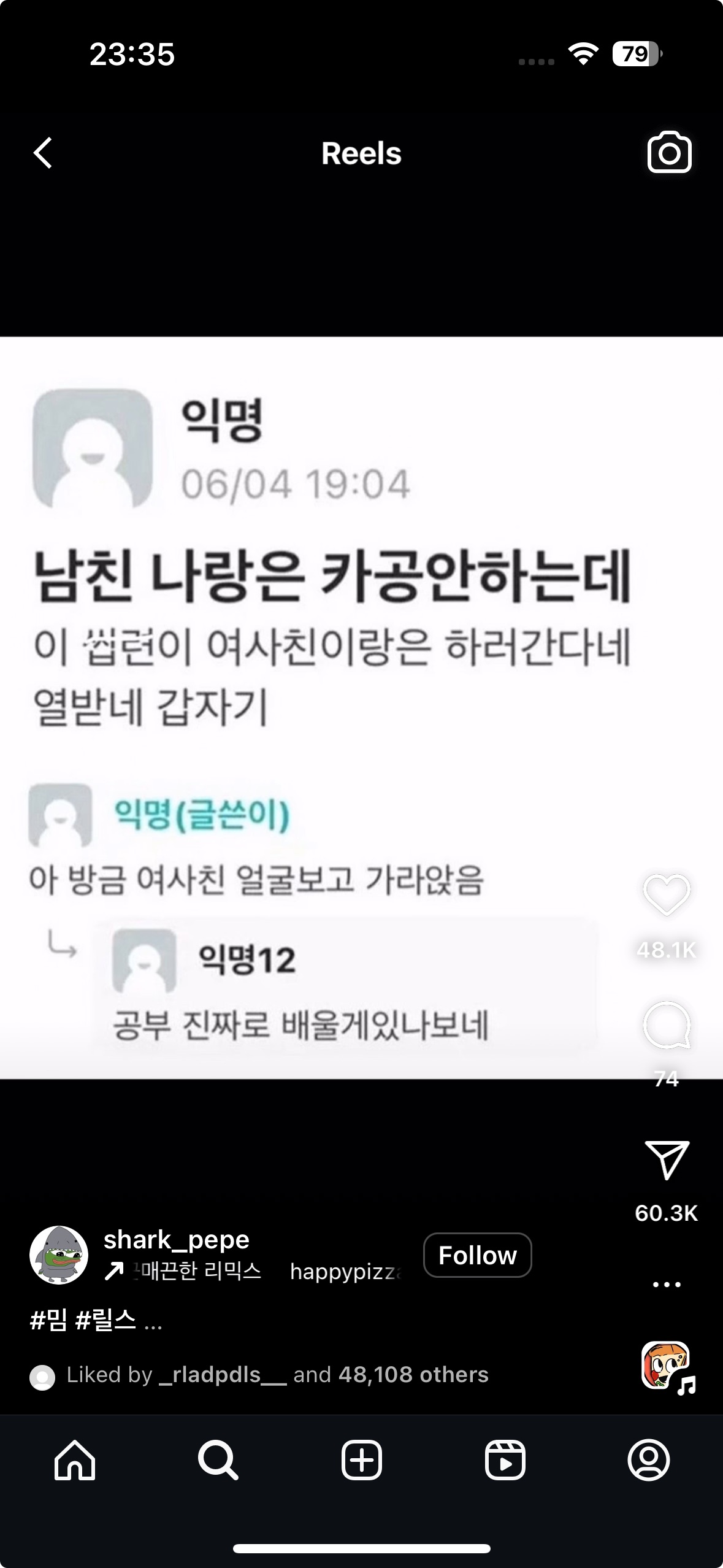723x1568 pixels.
Task: Open the camera to create a reel
Action: (x=669, y=152)
